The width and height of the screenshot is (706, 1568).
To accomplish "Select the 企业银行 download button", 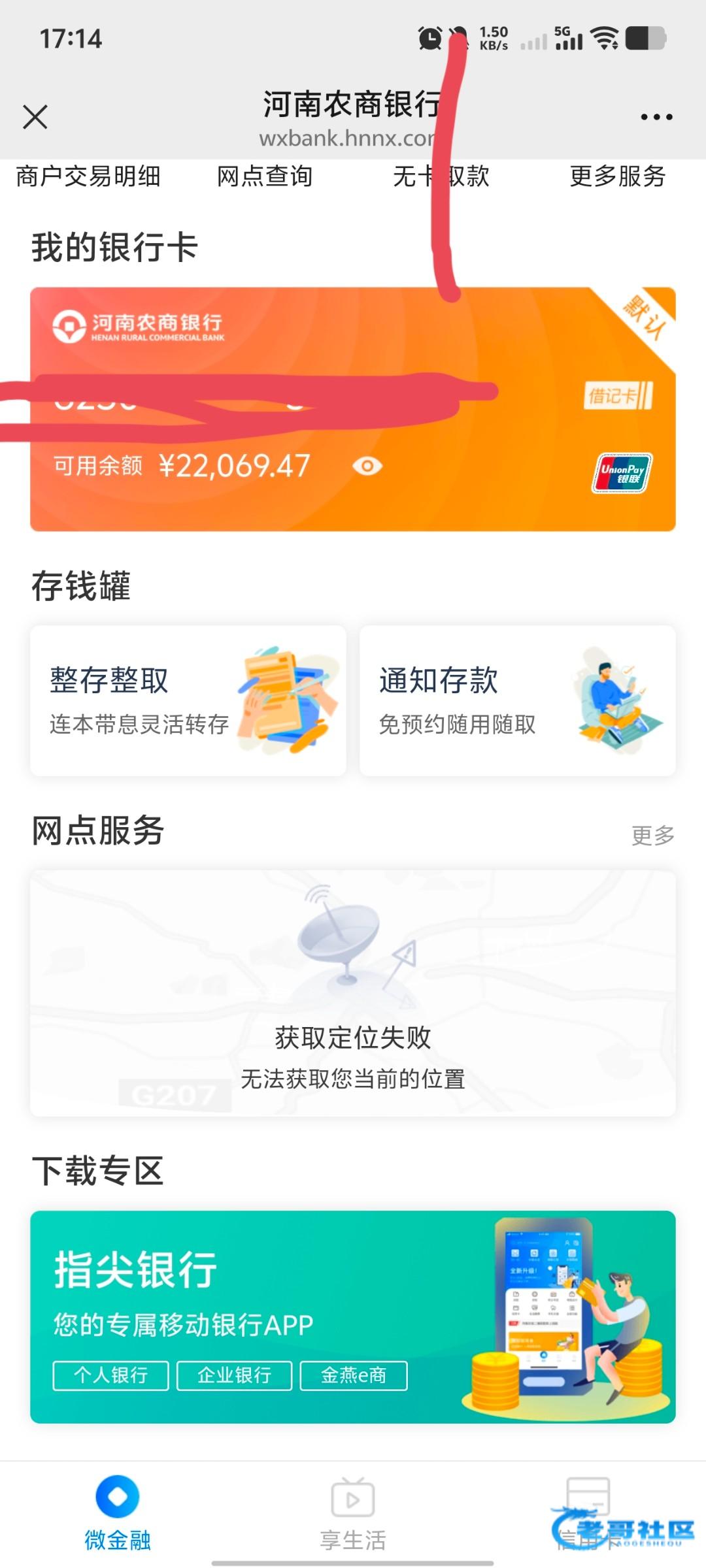I will click(x=234, y=1375).
